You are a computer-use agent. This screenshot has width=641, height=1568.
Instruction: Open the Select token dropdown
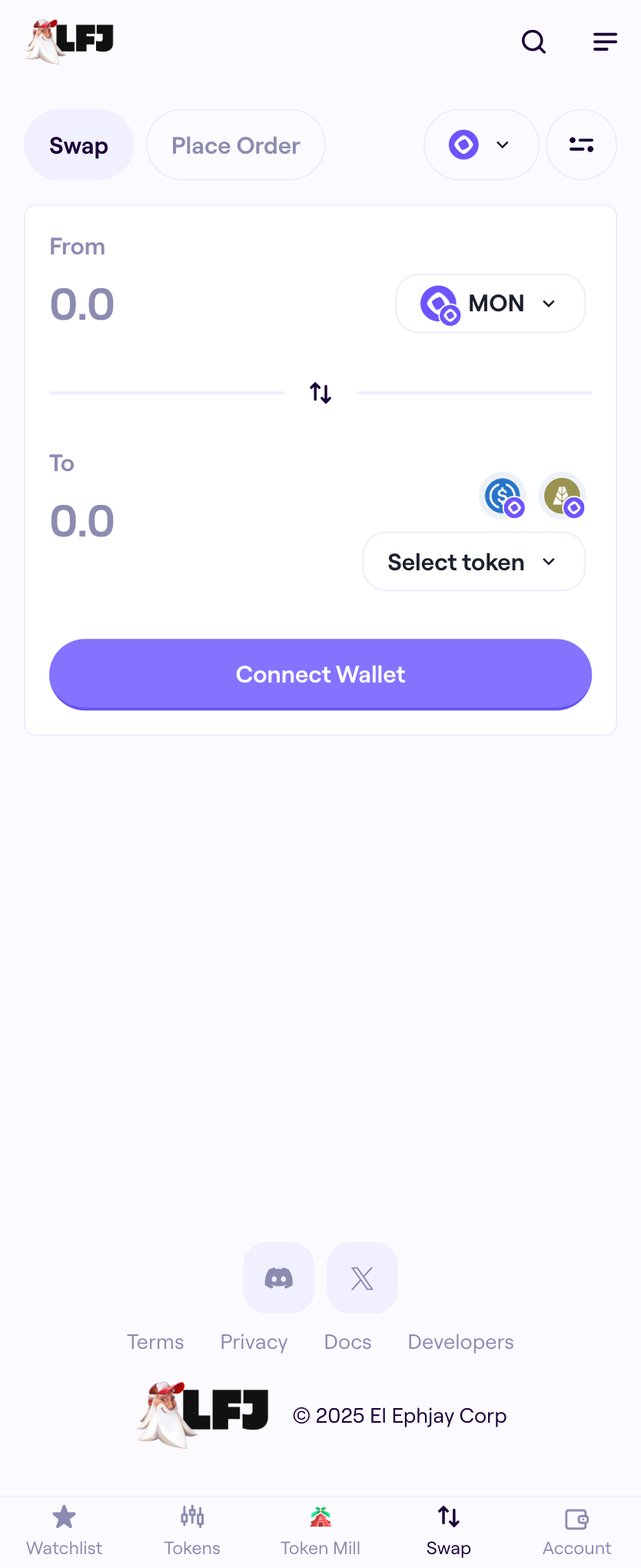(x=473, y=562)
